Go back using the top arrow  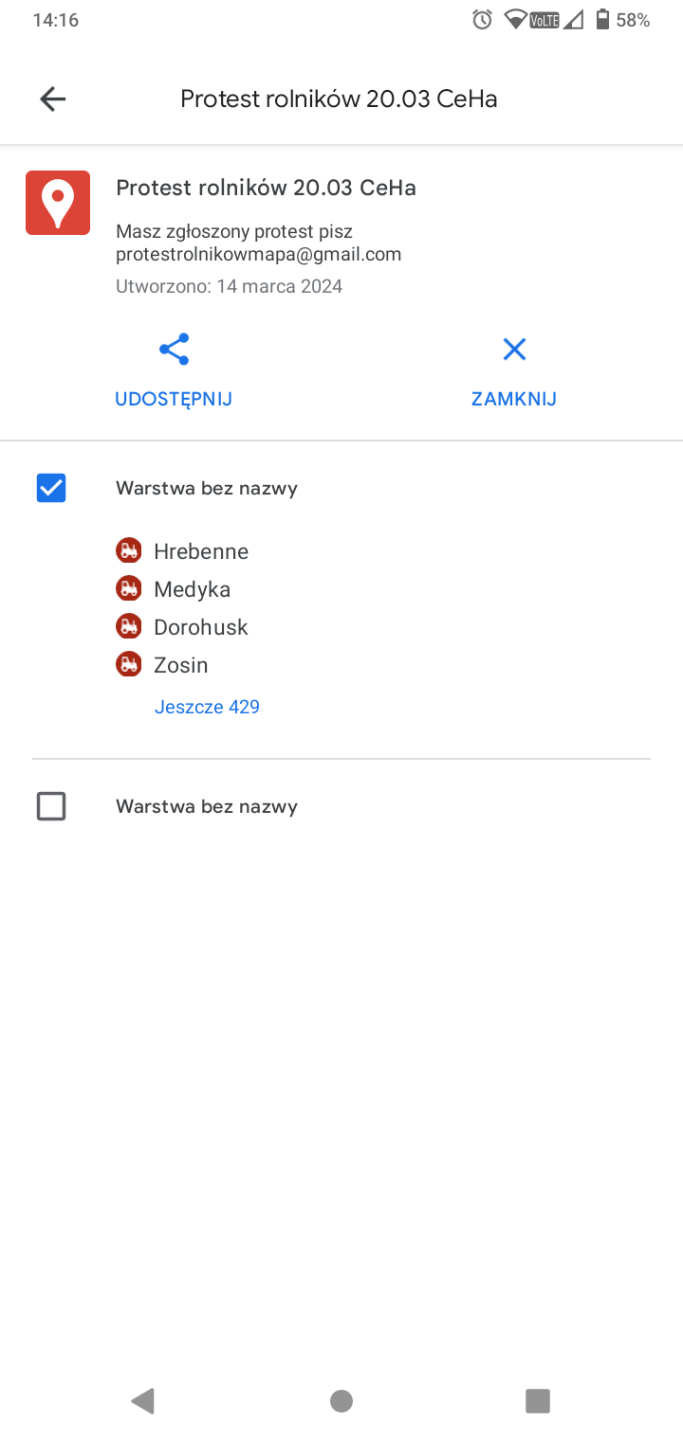52,98
